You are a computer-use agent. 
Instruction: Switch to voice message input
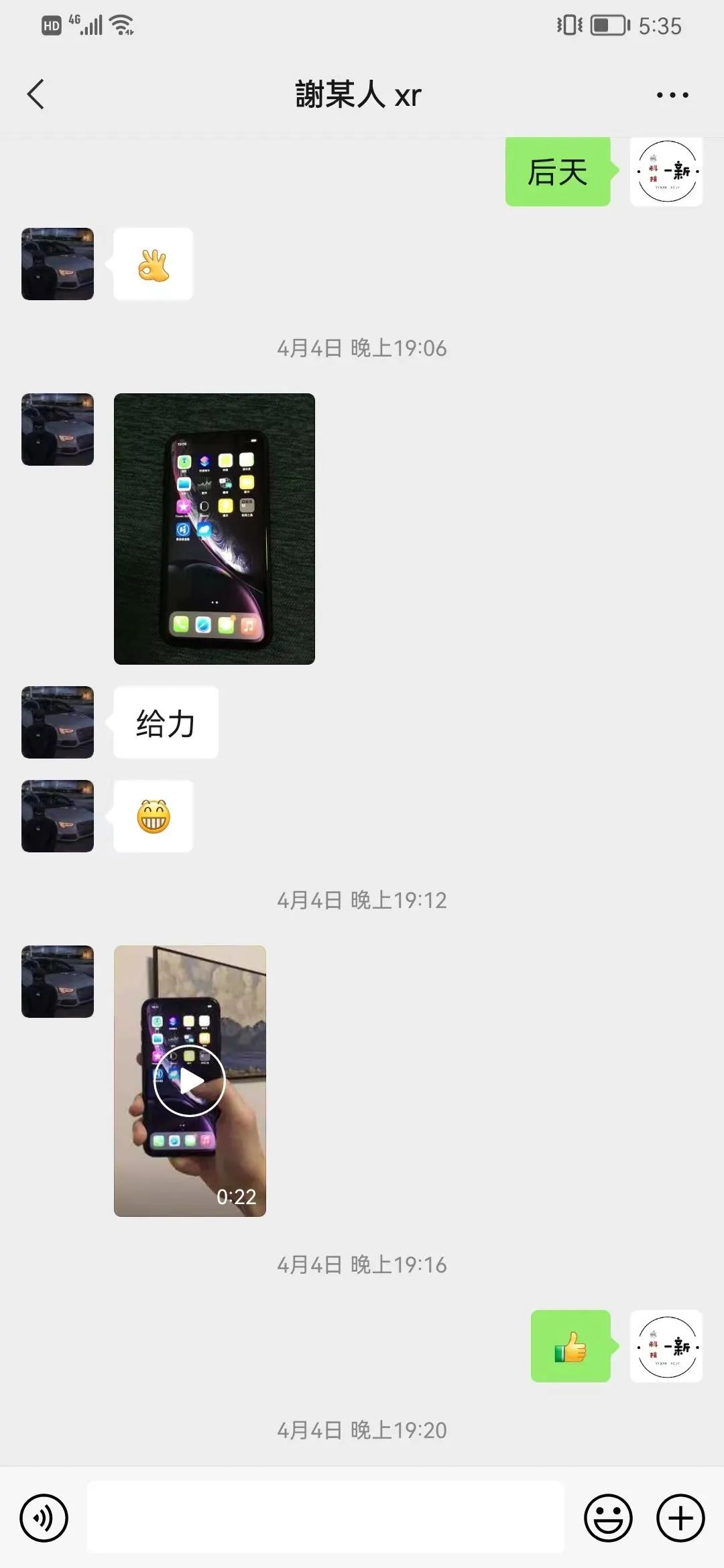point(44,1518)
